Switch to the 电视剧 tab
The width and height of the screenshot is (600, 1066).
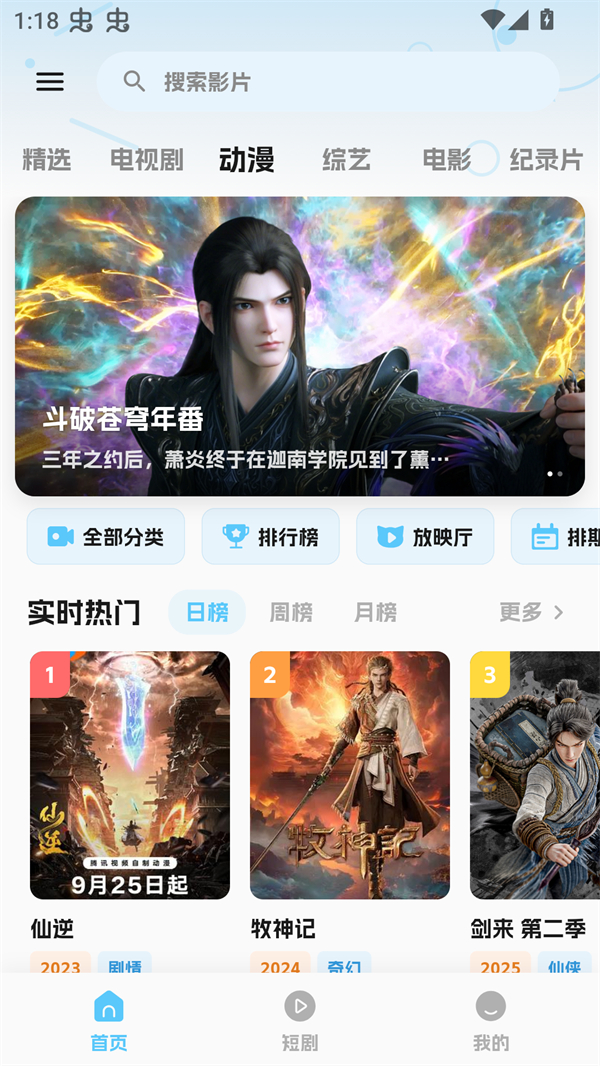[x=147, y=159]
